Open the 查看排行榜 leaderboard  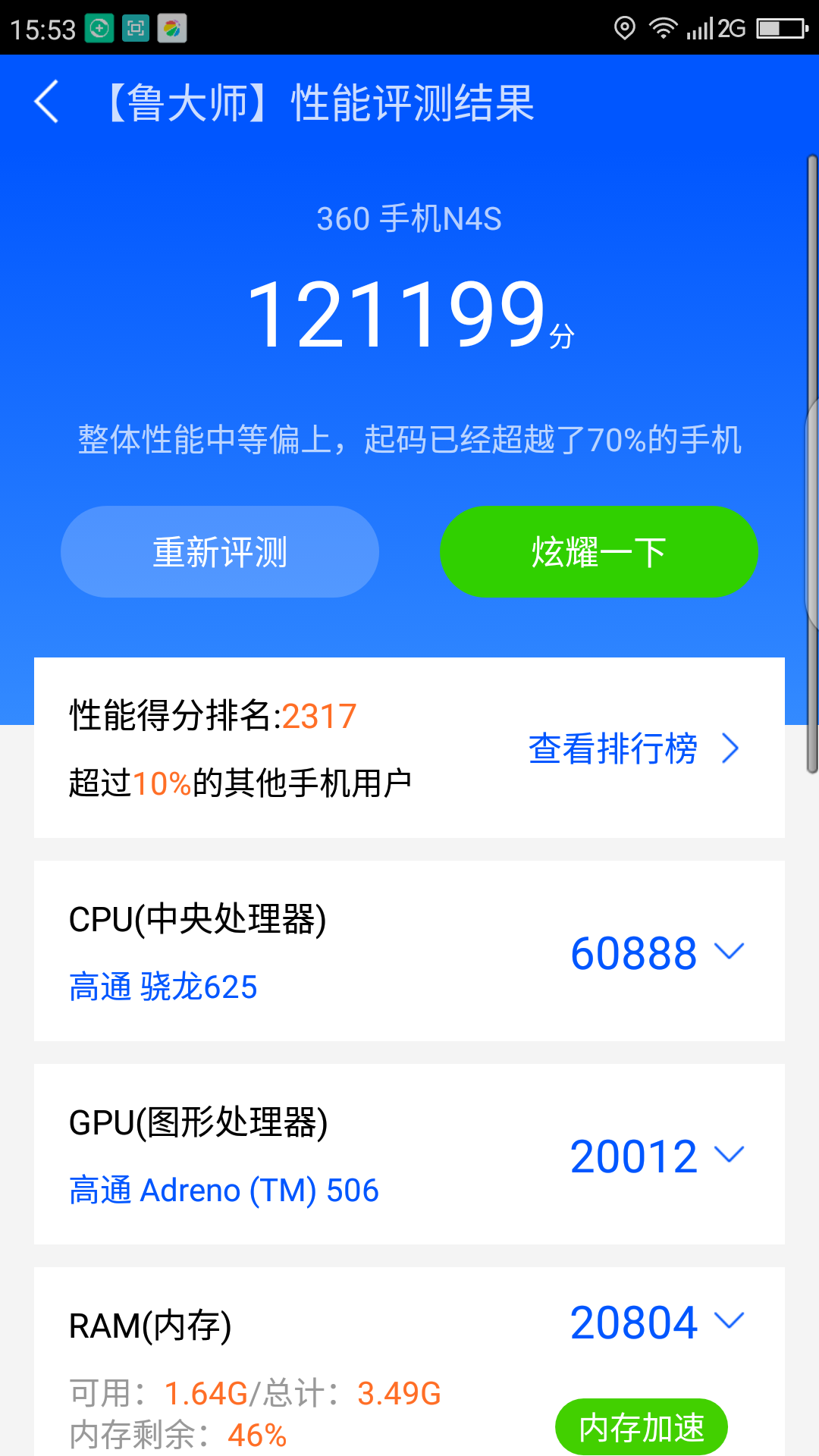tap(614, 748)
